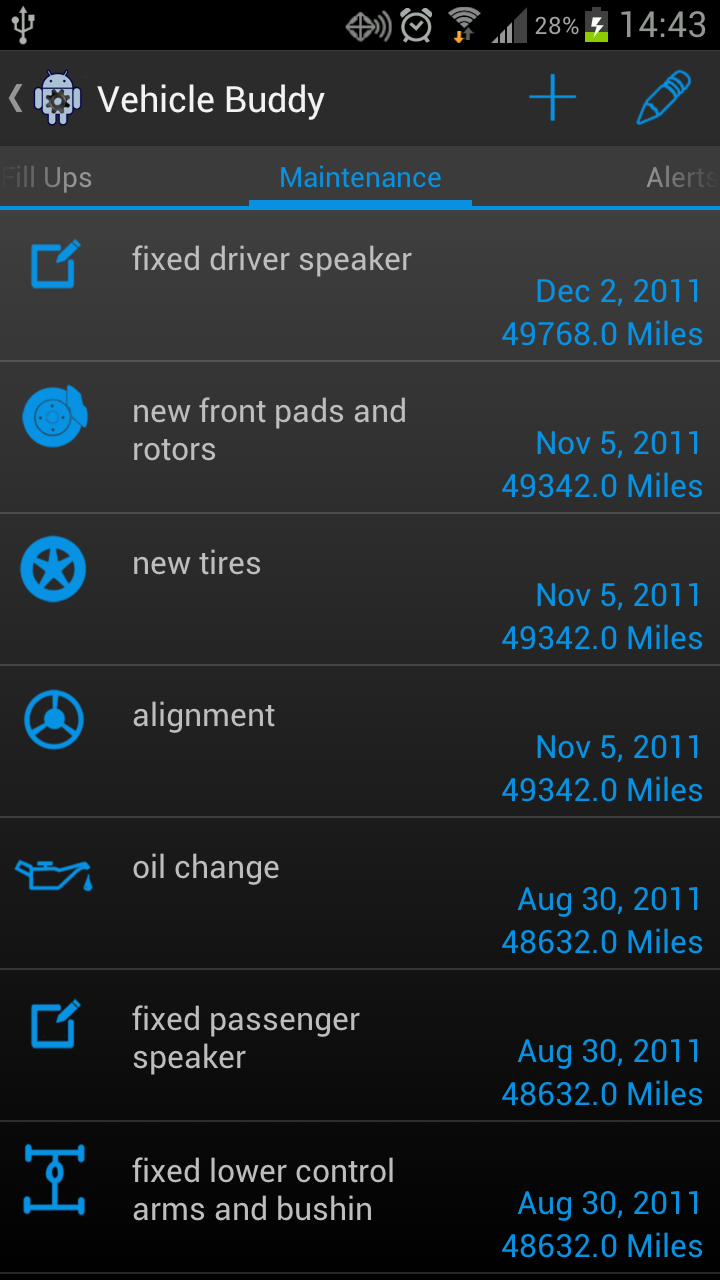The height and width of the screenshot is (1280, 720).
Task: View fixed lower control arms entry
Action: pyautogui.click(x=360, y=1198)
